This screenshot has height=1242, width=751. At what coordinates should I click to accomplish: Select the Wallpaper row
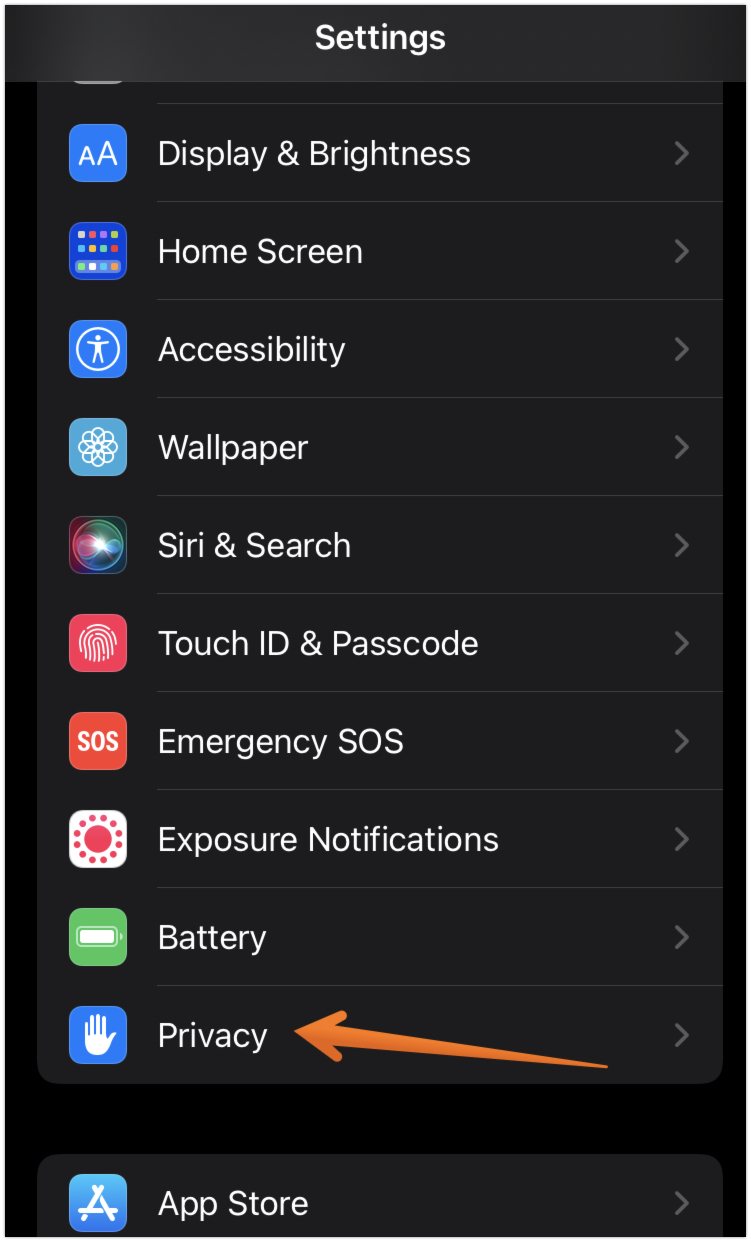tap(233, 448)
